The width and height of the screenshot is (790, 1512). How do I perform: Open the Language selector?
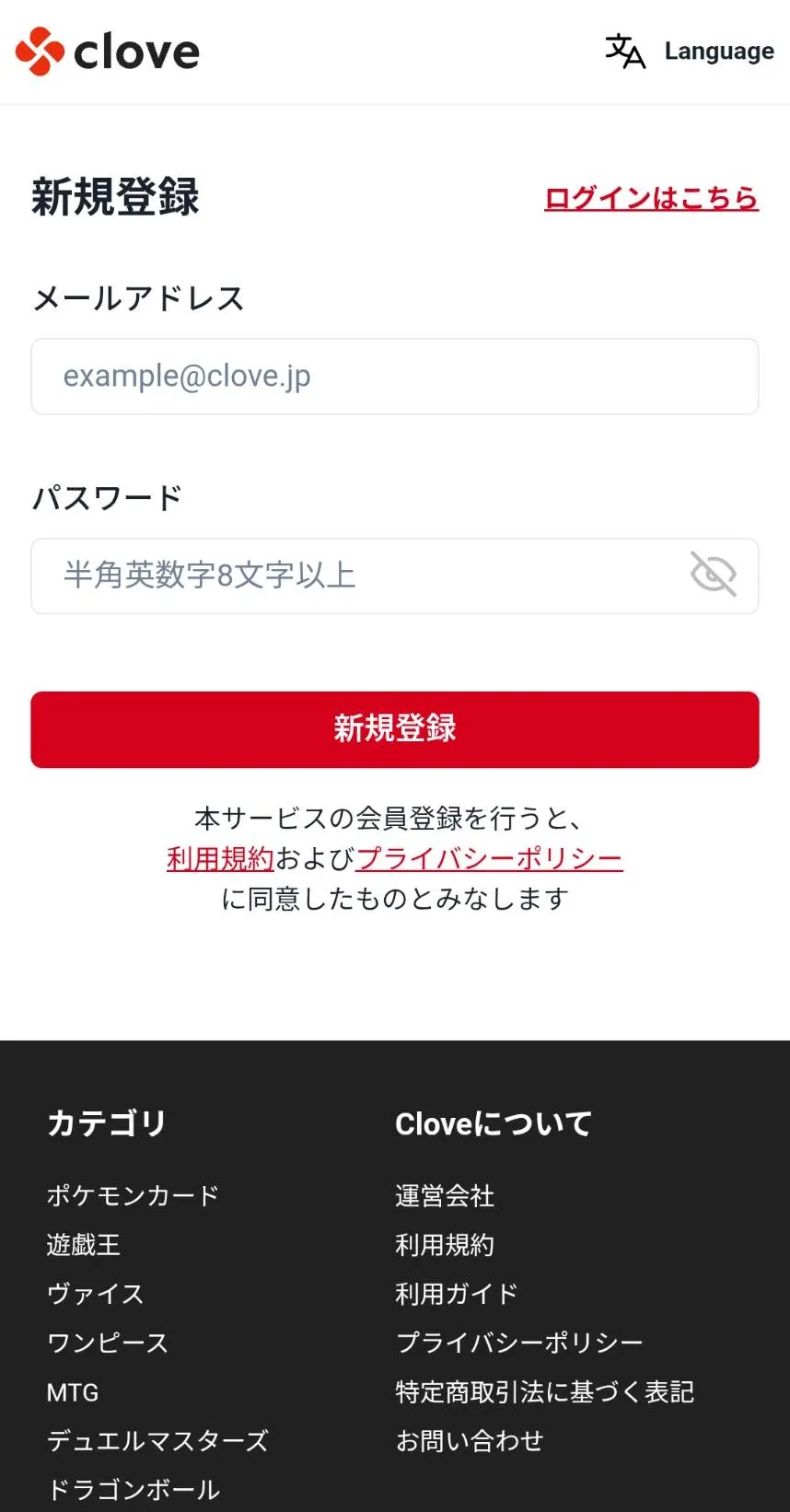pyautogui.click(x=690, y=52)
